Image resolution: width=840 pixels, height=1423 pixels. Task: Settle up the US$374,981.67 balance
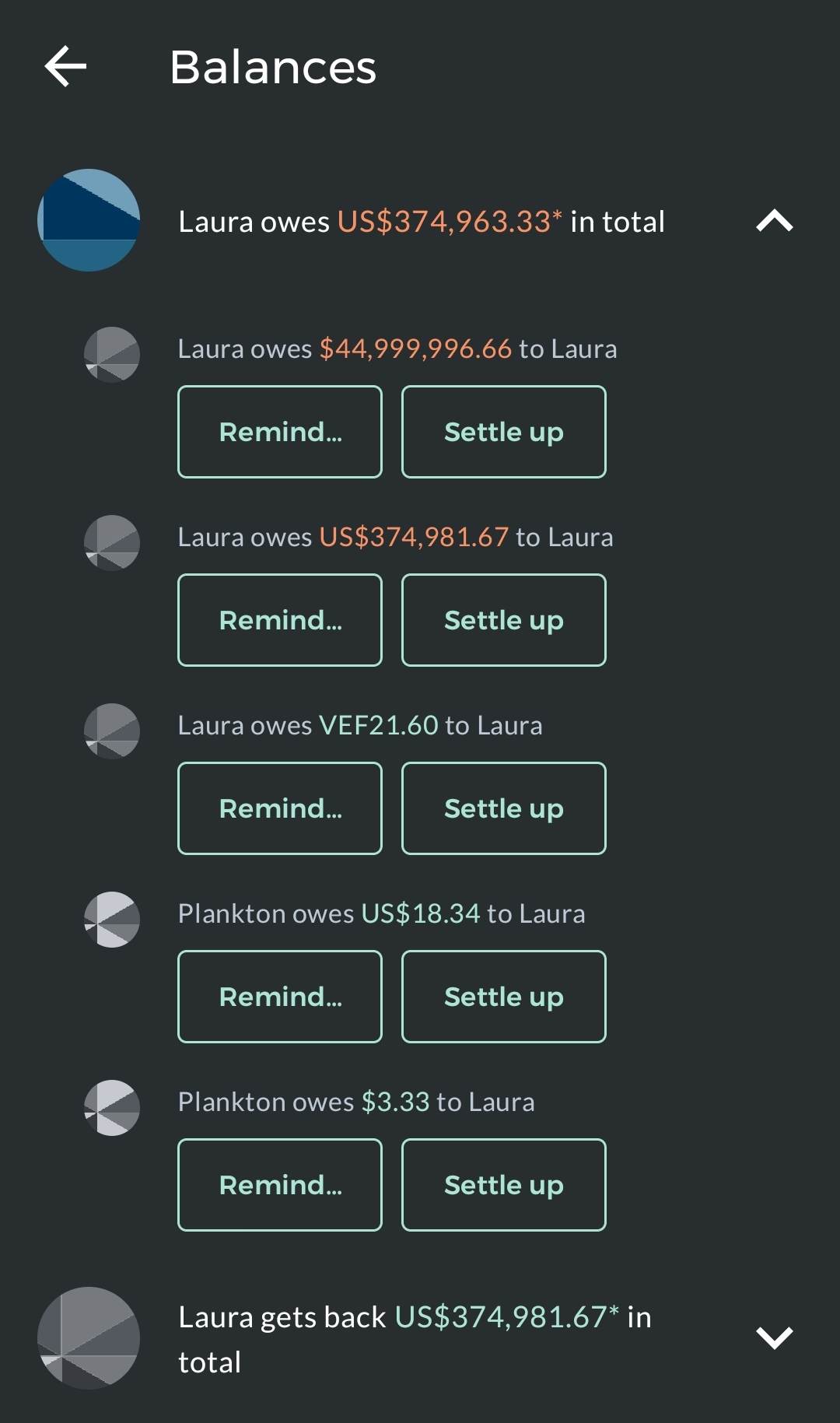[x=503, y=620]
